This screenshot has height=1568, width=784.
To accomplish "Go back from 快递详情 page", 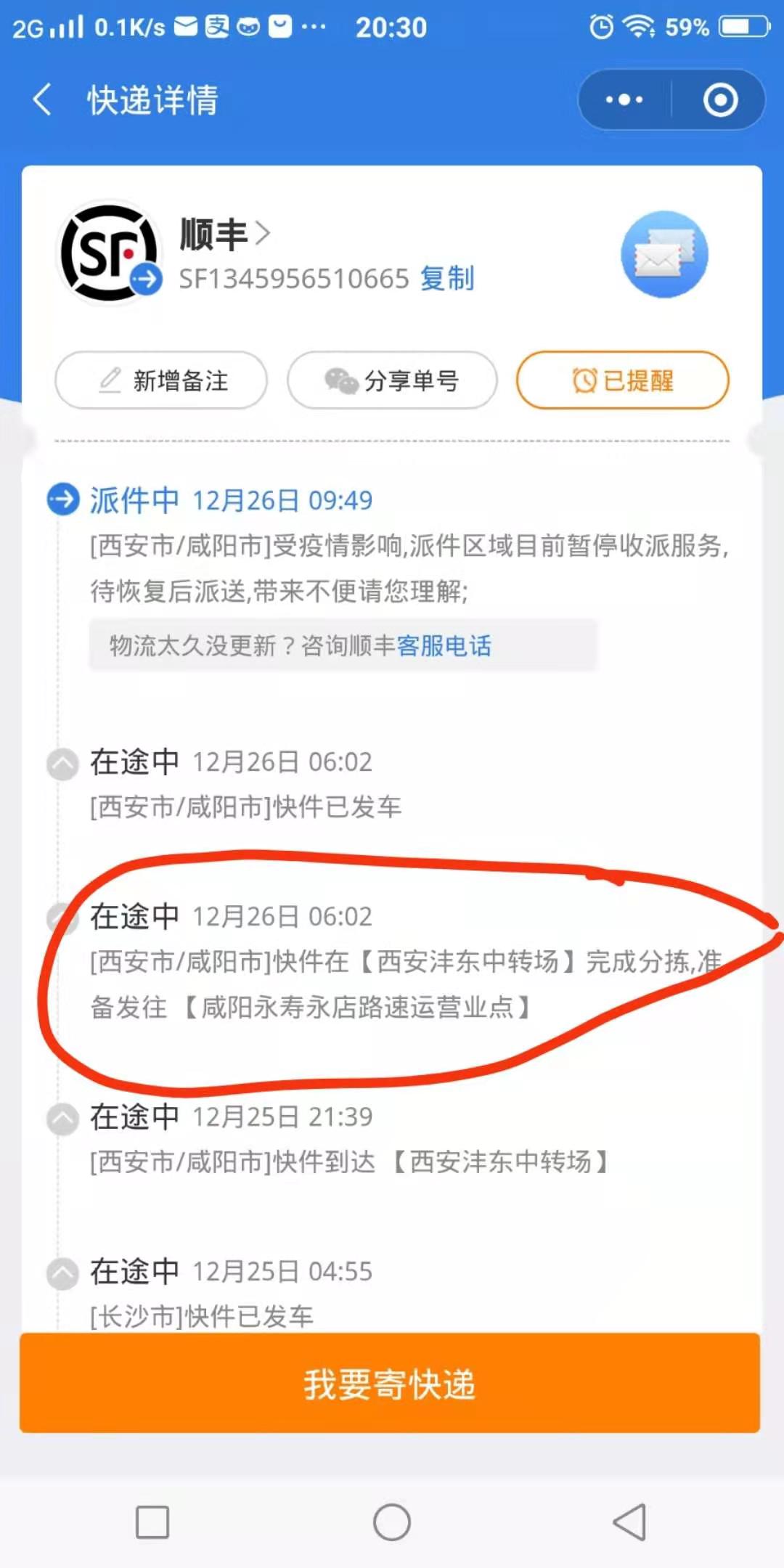I will (44, 99).
